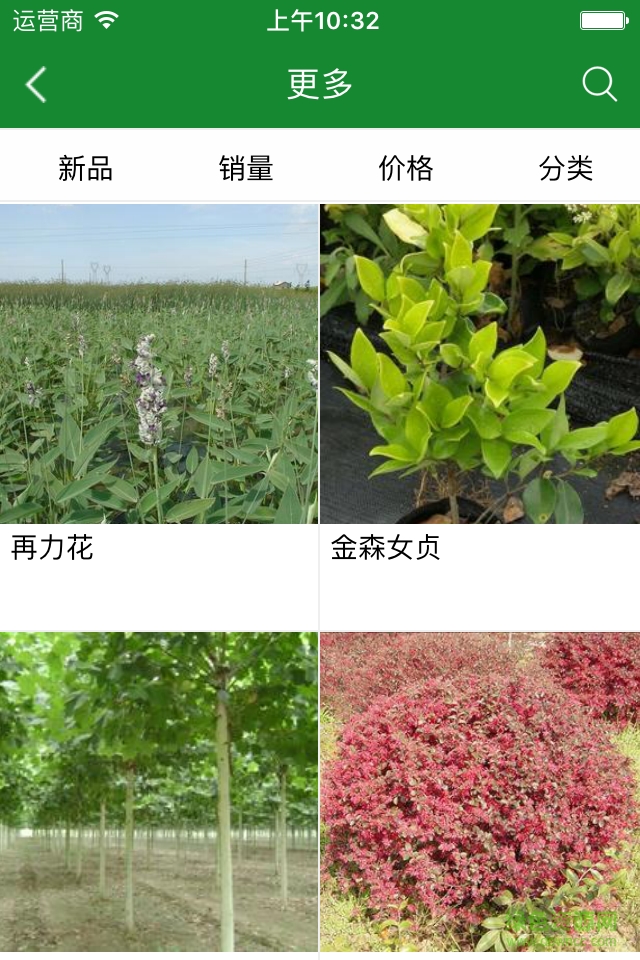Sort by 新品
This screenshot has width=640, height=960.
pos(86,169)
